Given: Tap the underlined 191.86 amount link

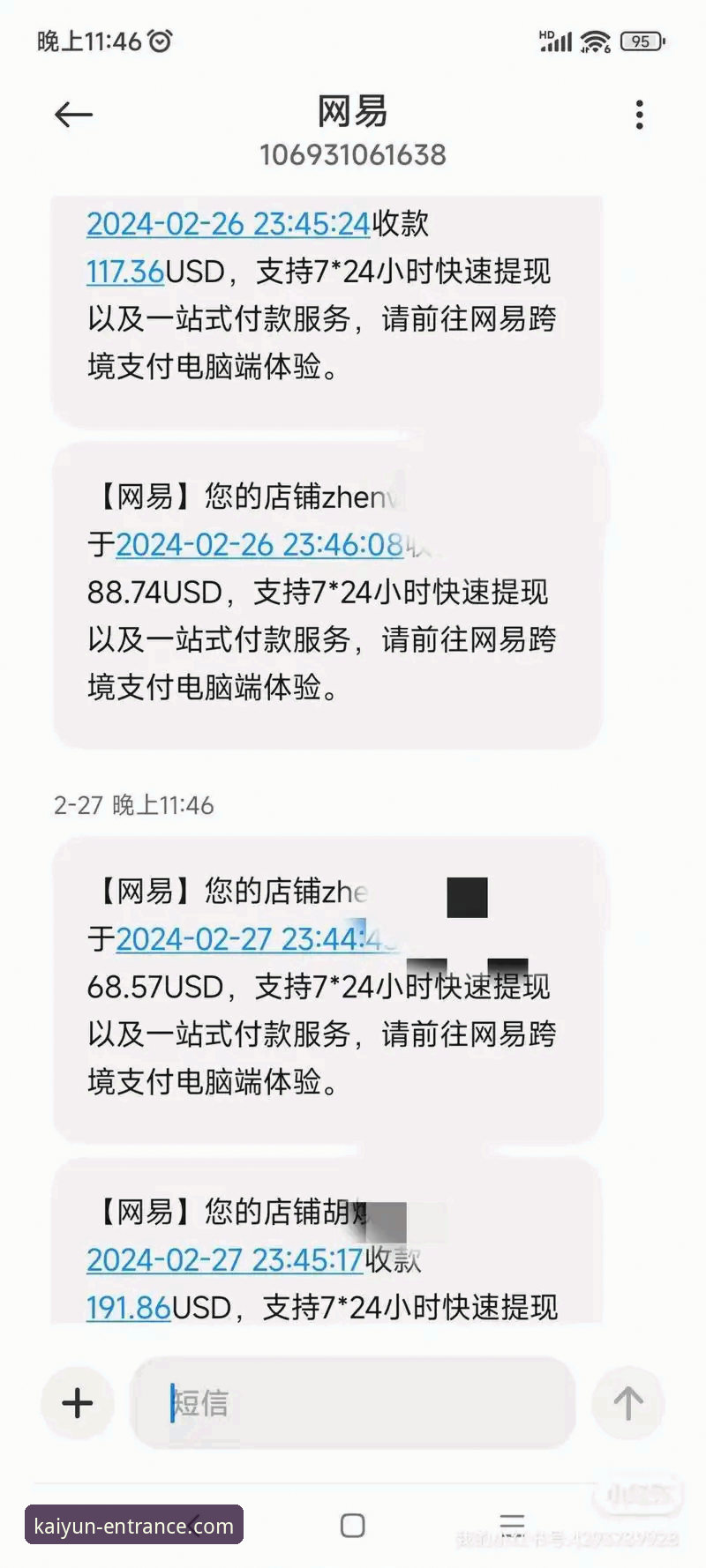Looking at the screenshot, I should click(x=127, y=1308).
